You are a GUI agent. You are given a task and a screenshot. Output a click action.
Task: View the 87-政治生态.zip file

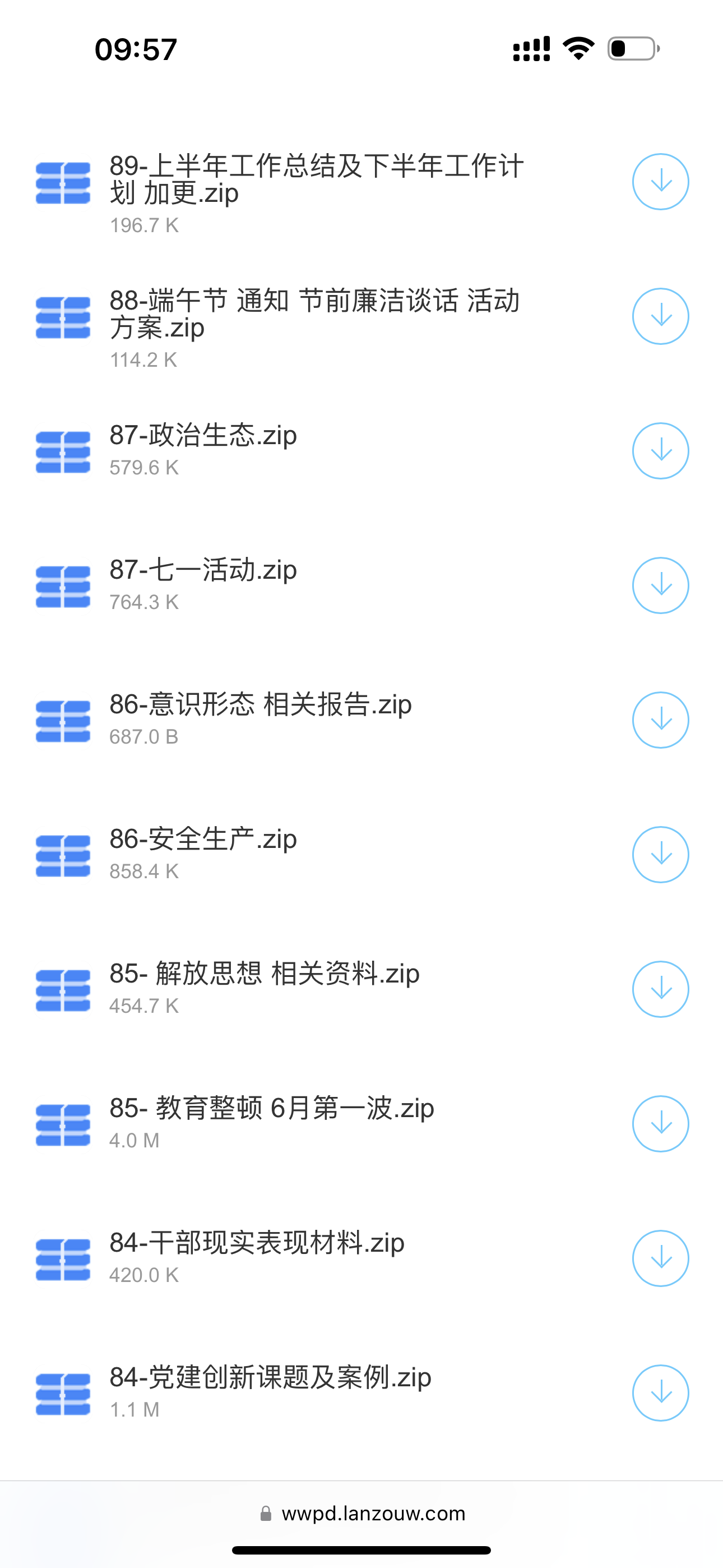[361, 451]
